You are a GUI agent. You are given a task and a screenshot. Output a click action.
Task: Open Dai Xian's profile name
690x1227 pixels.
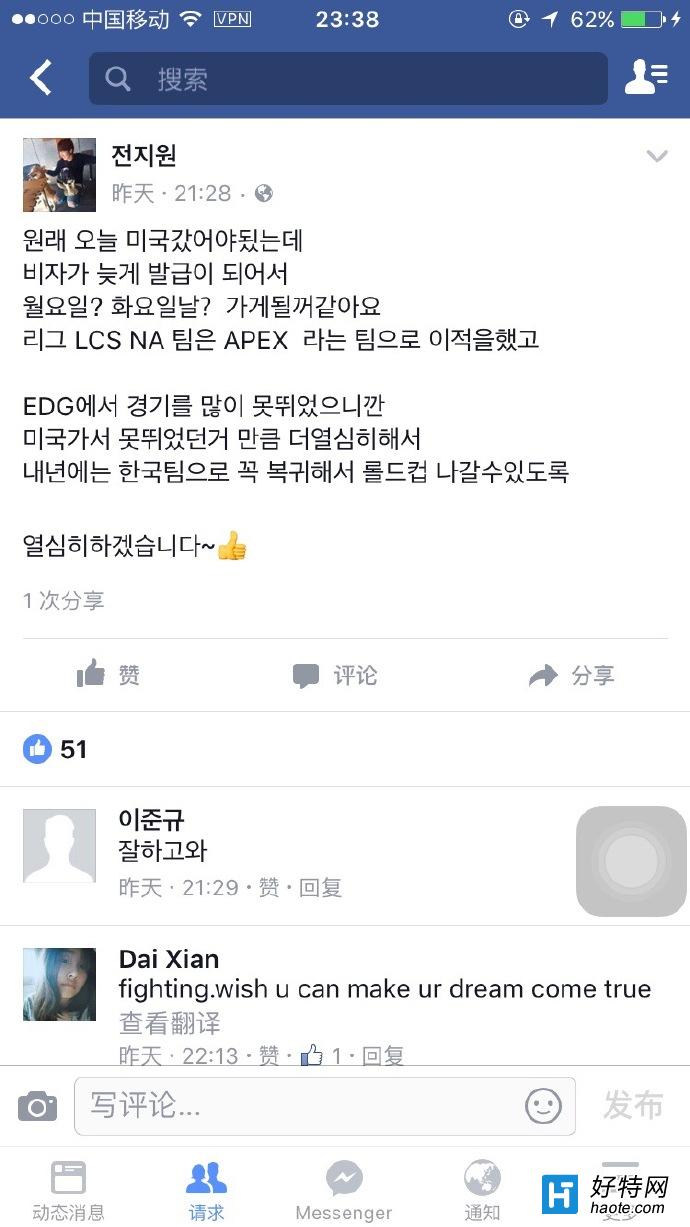click(x=168, y=959)
